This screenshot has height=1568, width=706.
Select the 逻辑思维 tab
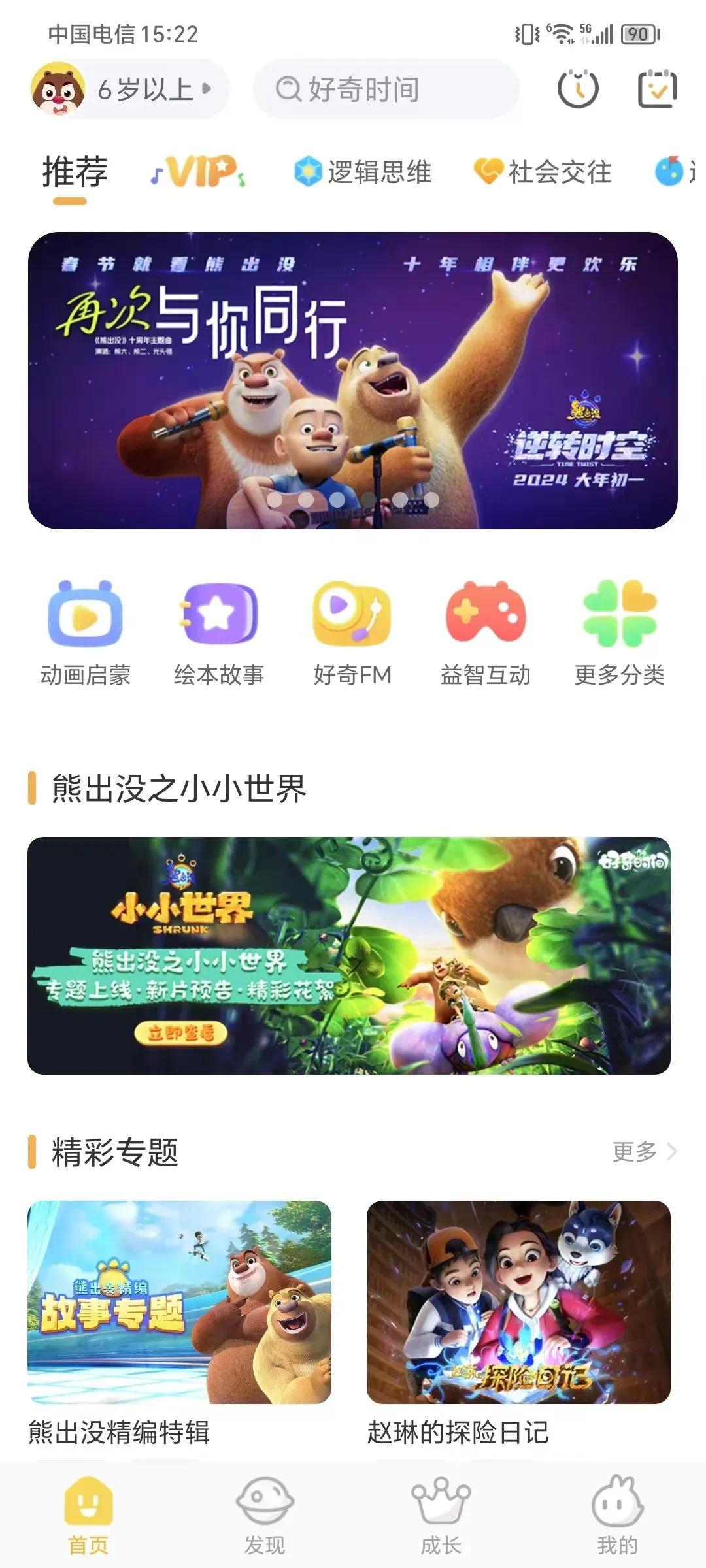(x=363, y=172)
